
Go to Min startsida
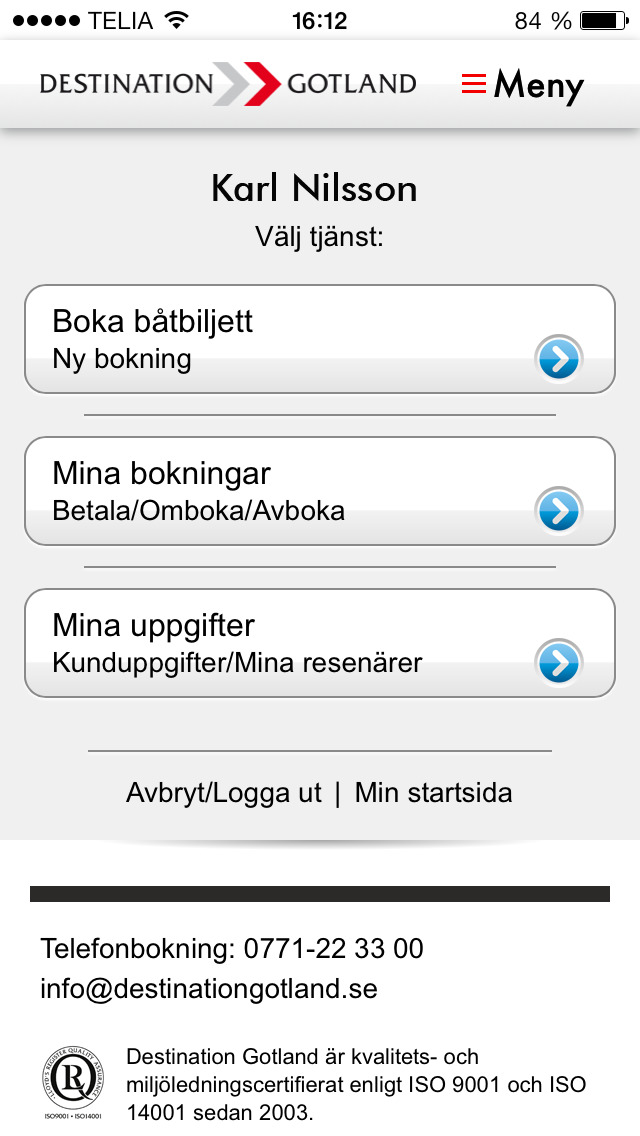433,793
